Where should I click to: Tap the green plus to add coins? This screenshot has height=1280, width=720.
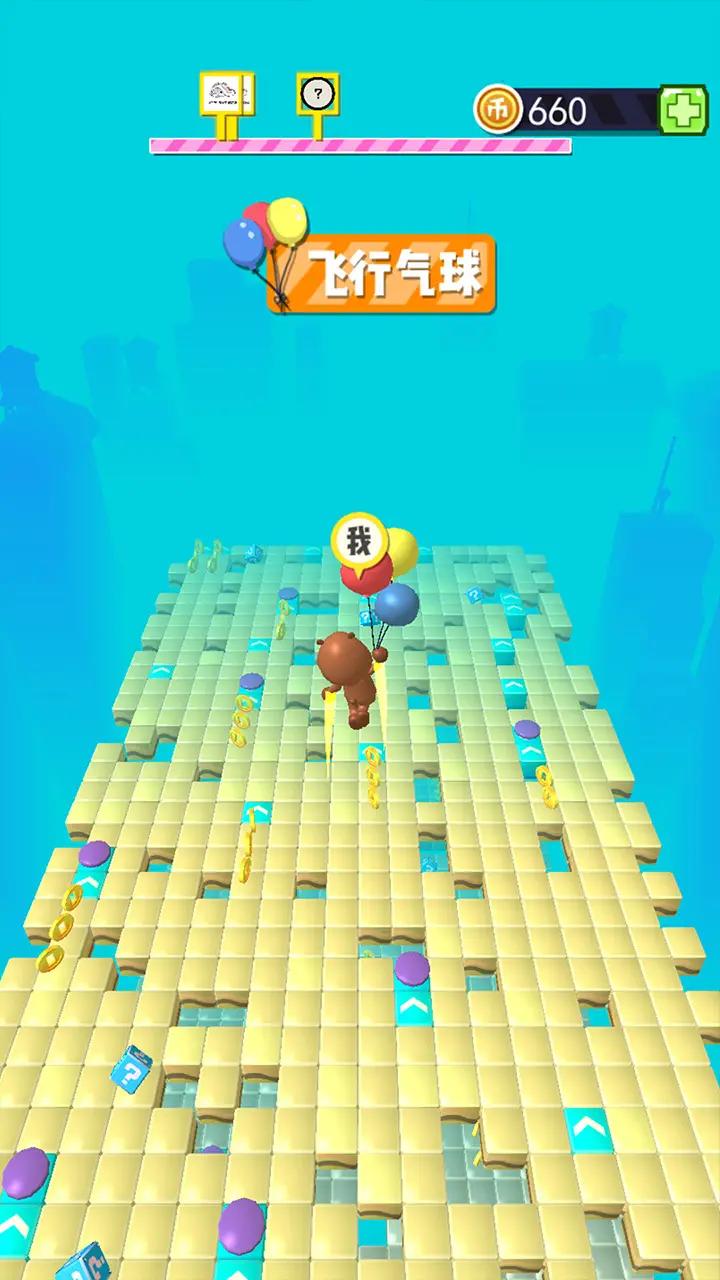684,110
